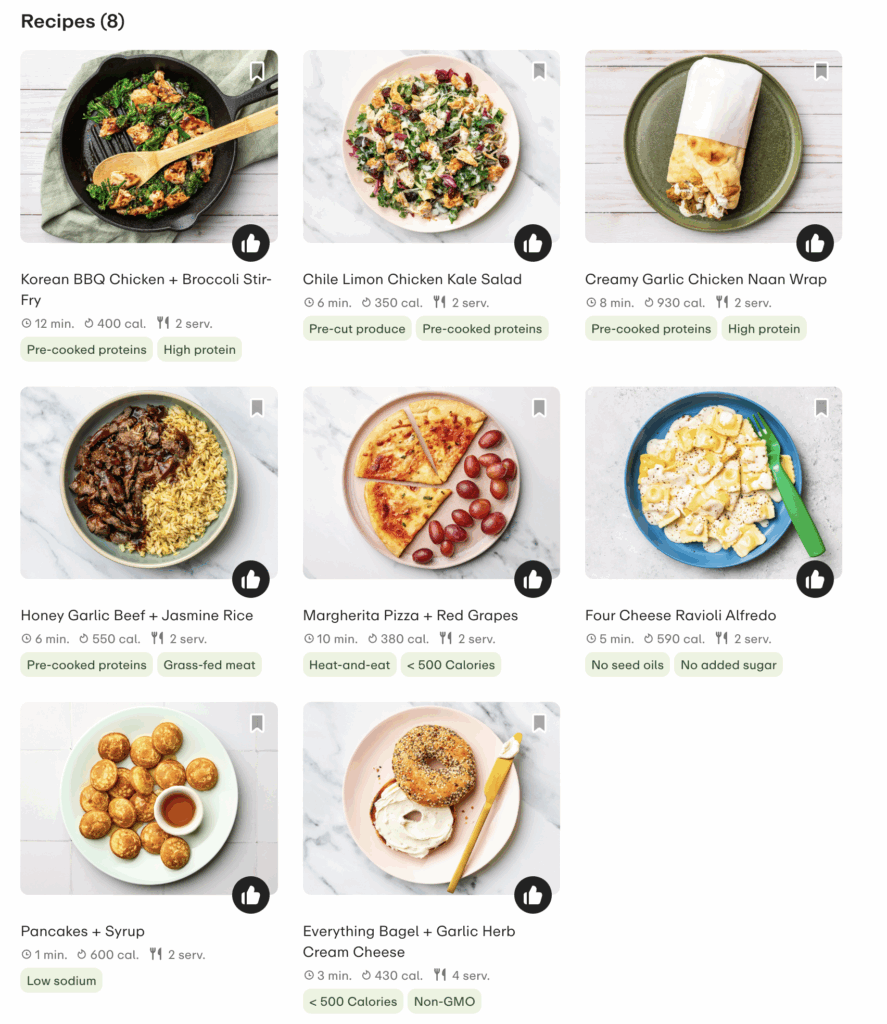887x1024 pixels.
Task: Open the Margherita Pizza + Red Grapes recipe
Action: (410, 615)
